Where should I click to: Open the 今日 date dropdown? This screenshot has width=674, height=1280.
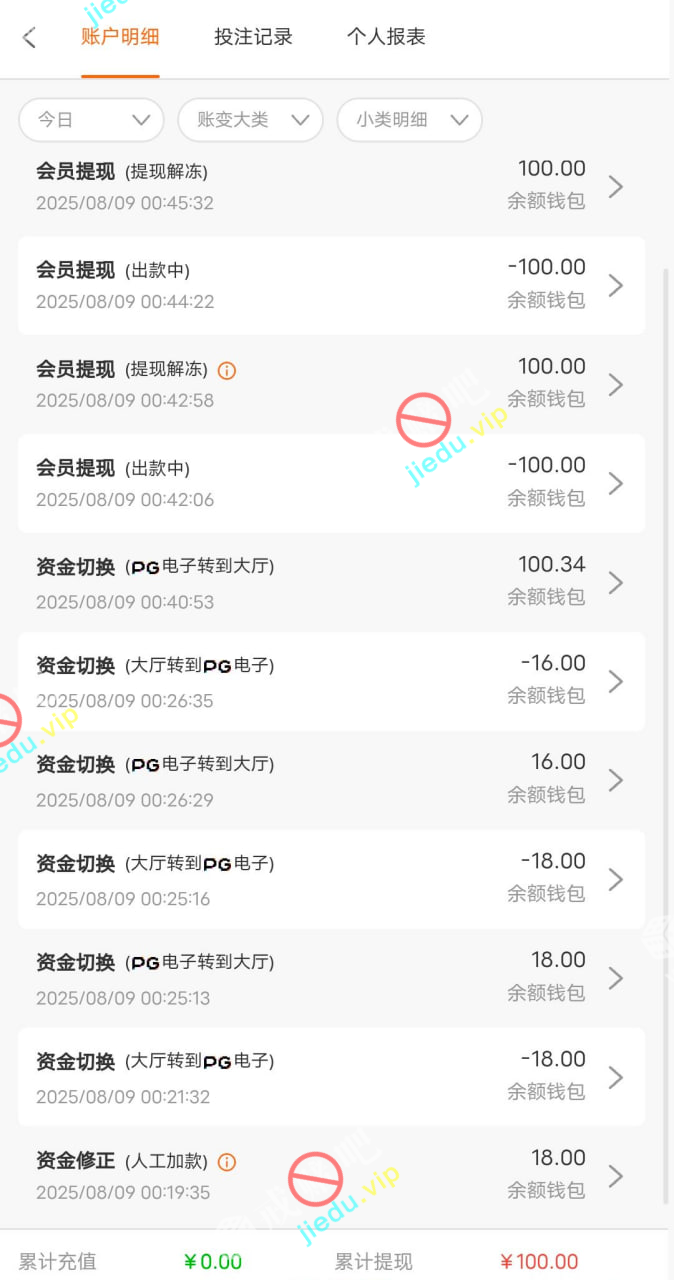click(x=91, y=120)
